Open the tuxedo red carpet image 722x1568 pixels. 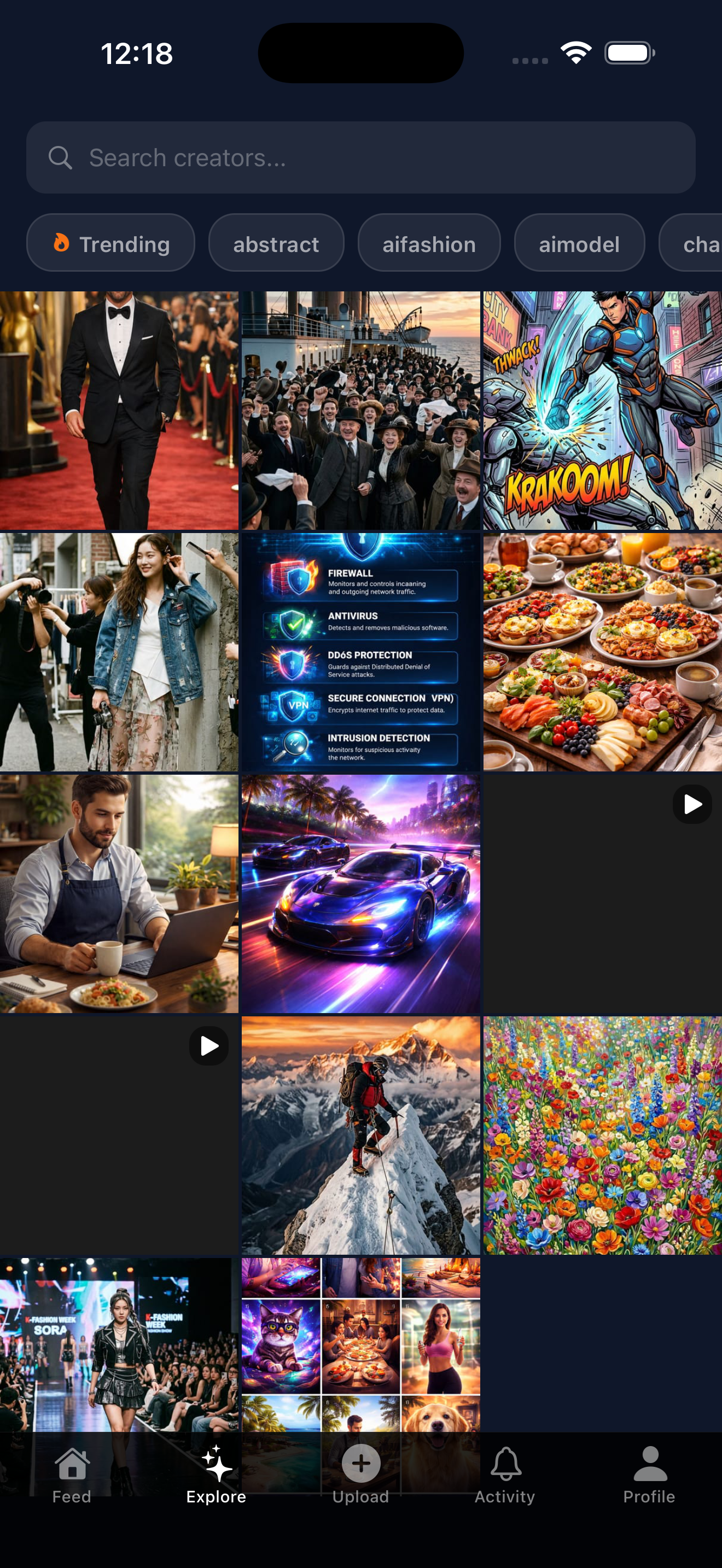point(119,410)
